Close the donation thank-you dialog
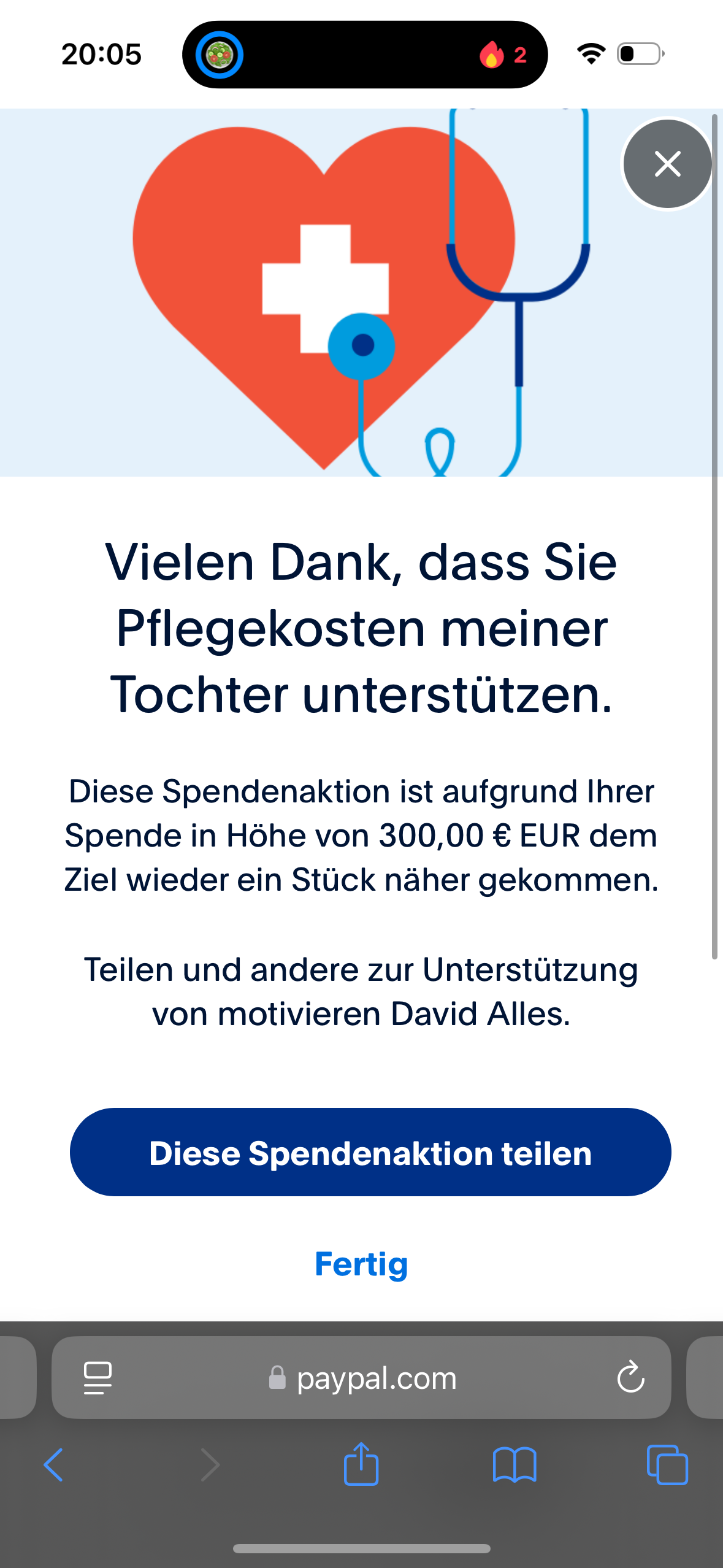The height and width of the screenshot is (1568, 723). (667, 164)
